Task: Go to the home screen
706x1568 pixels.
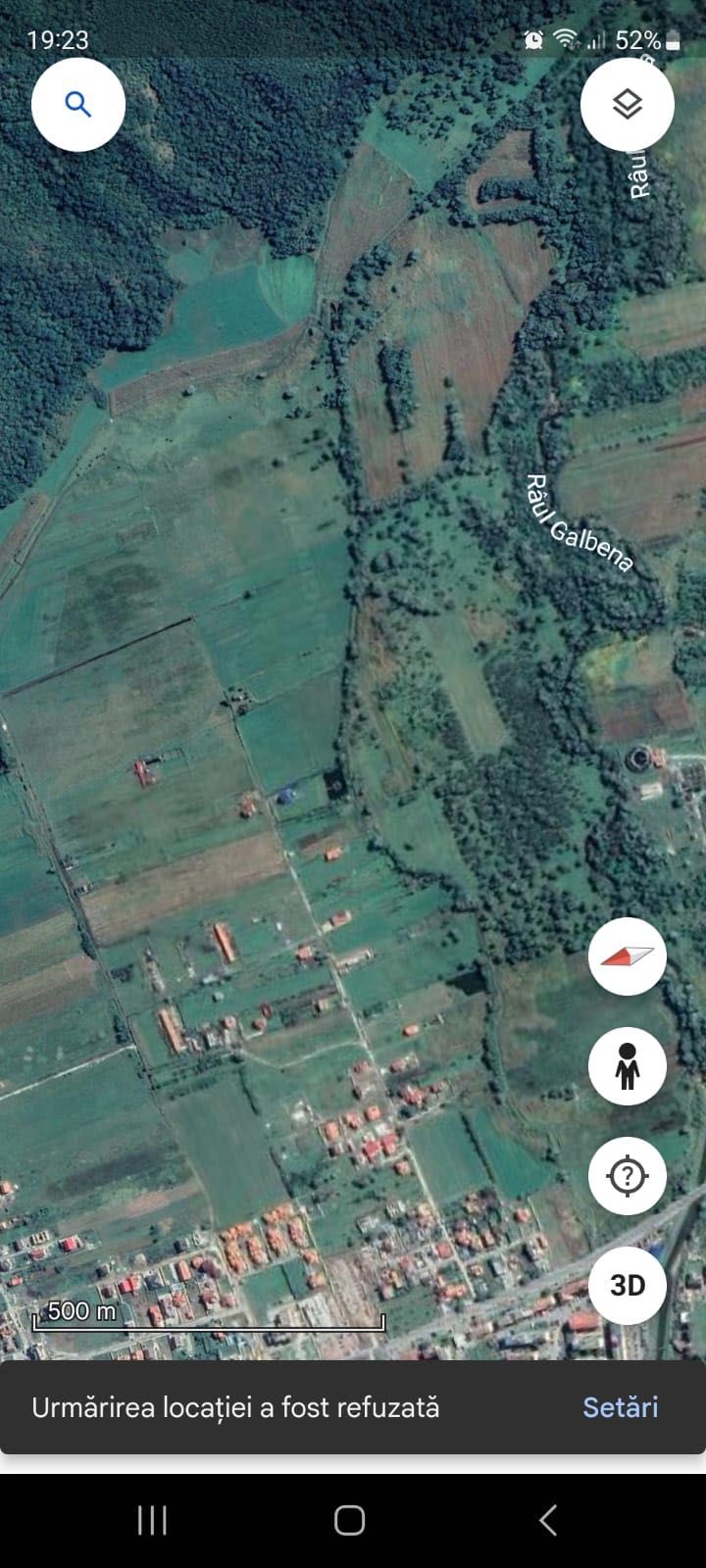Action: (350, 1520)
